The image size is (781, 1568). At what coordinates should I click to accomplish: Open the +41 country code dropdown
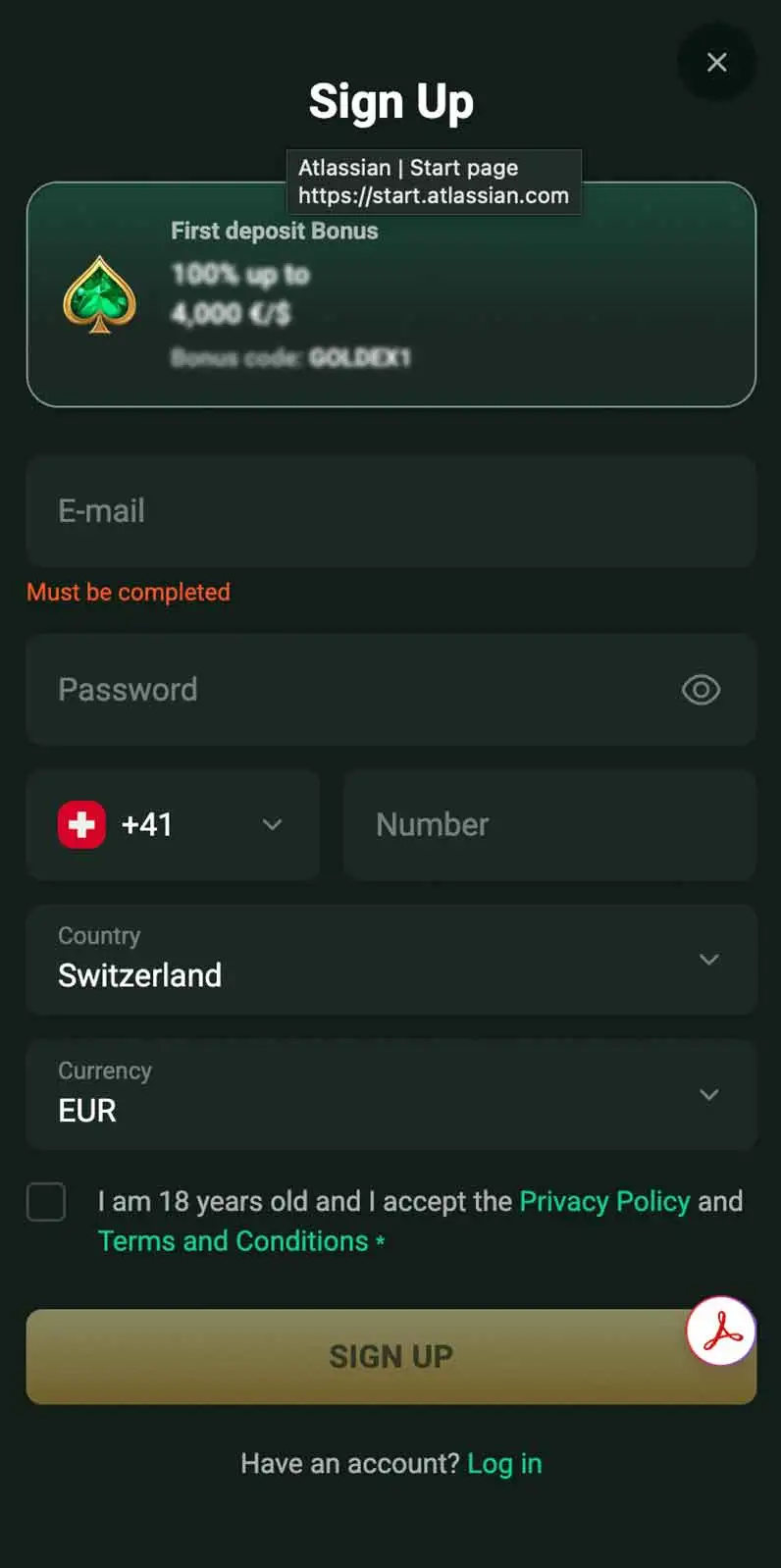point(173,824)
